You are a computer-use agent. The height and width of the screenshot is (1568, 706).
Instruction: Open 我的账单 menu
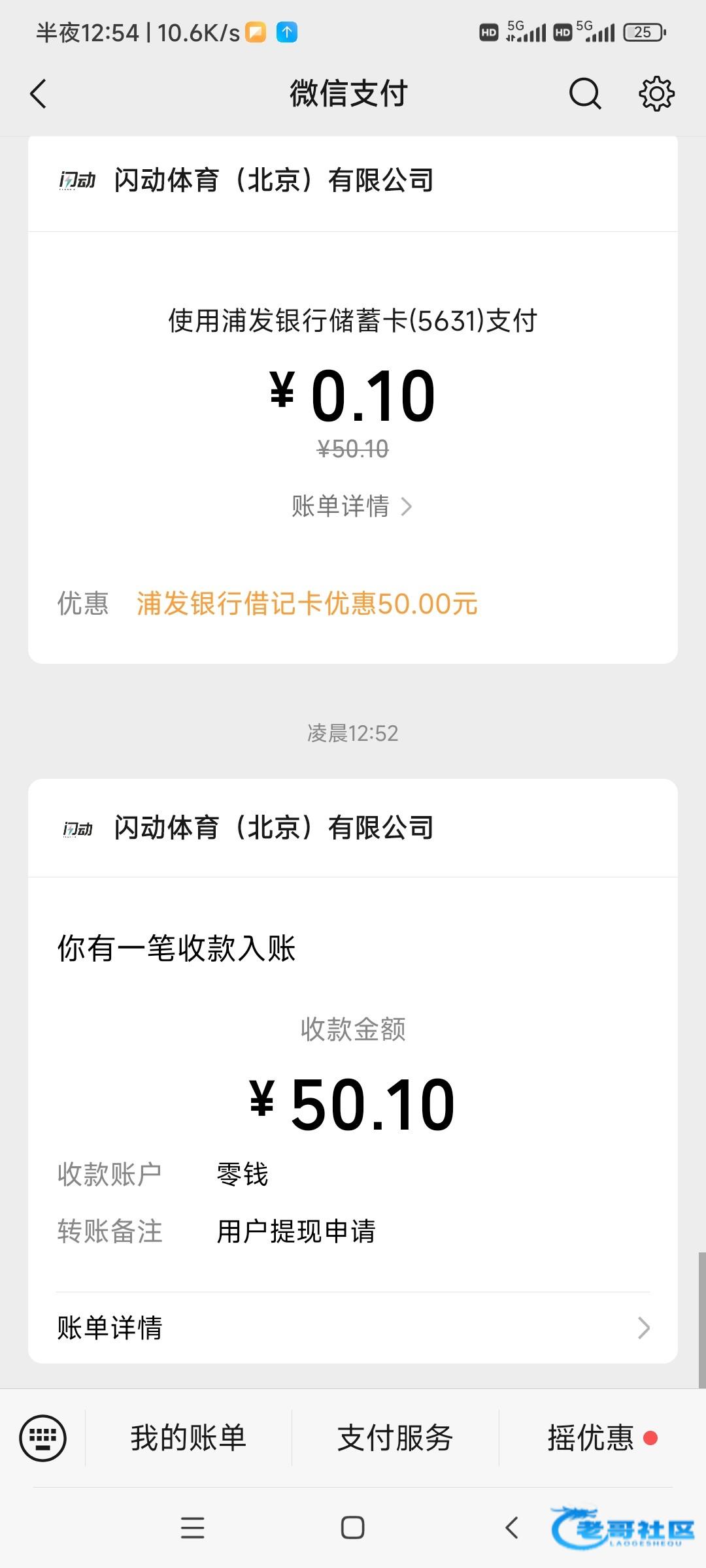click(x=188, y=1437)
